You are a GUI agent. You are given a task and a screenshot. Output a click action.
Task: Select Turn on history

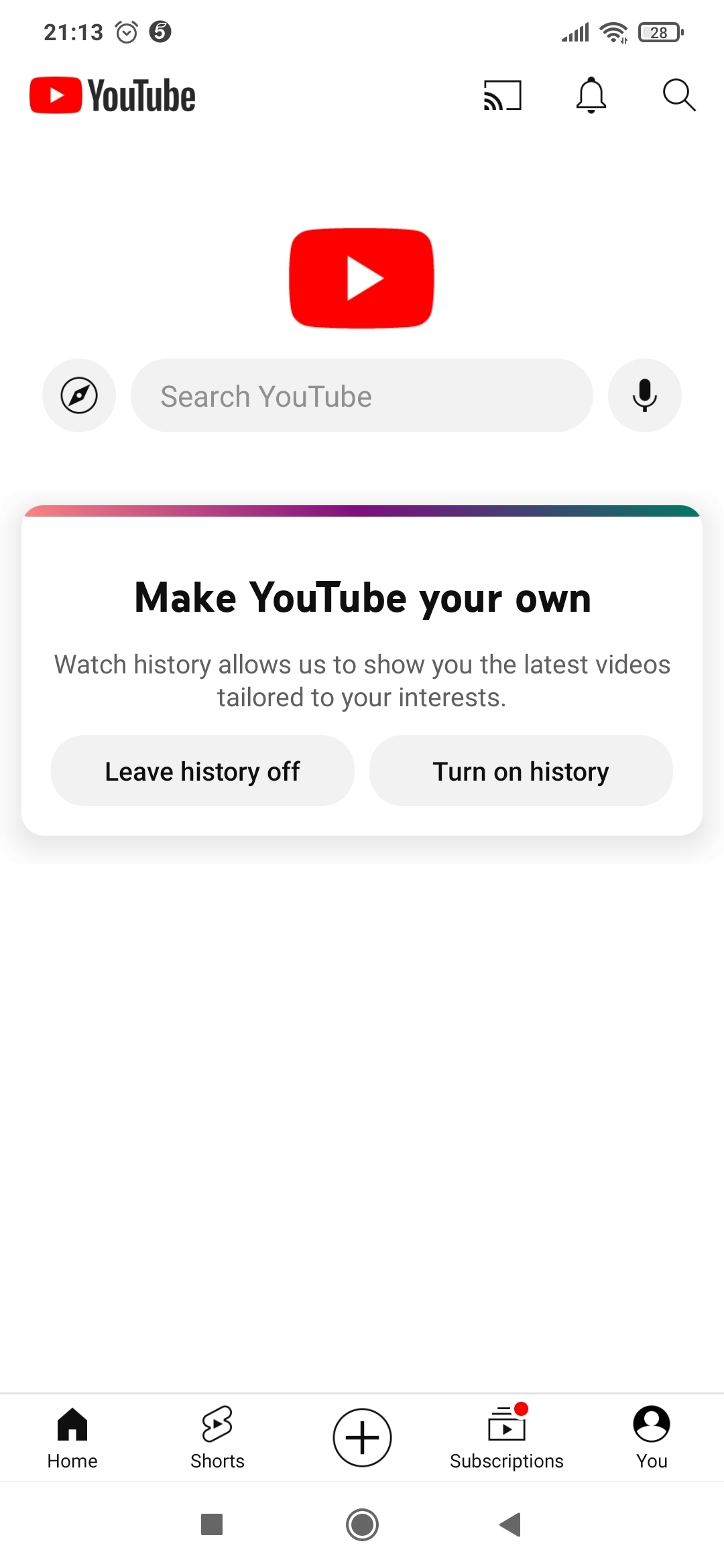pos(521,771)
